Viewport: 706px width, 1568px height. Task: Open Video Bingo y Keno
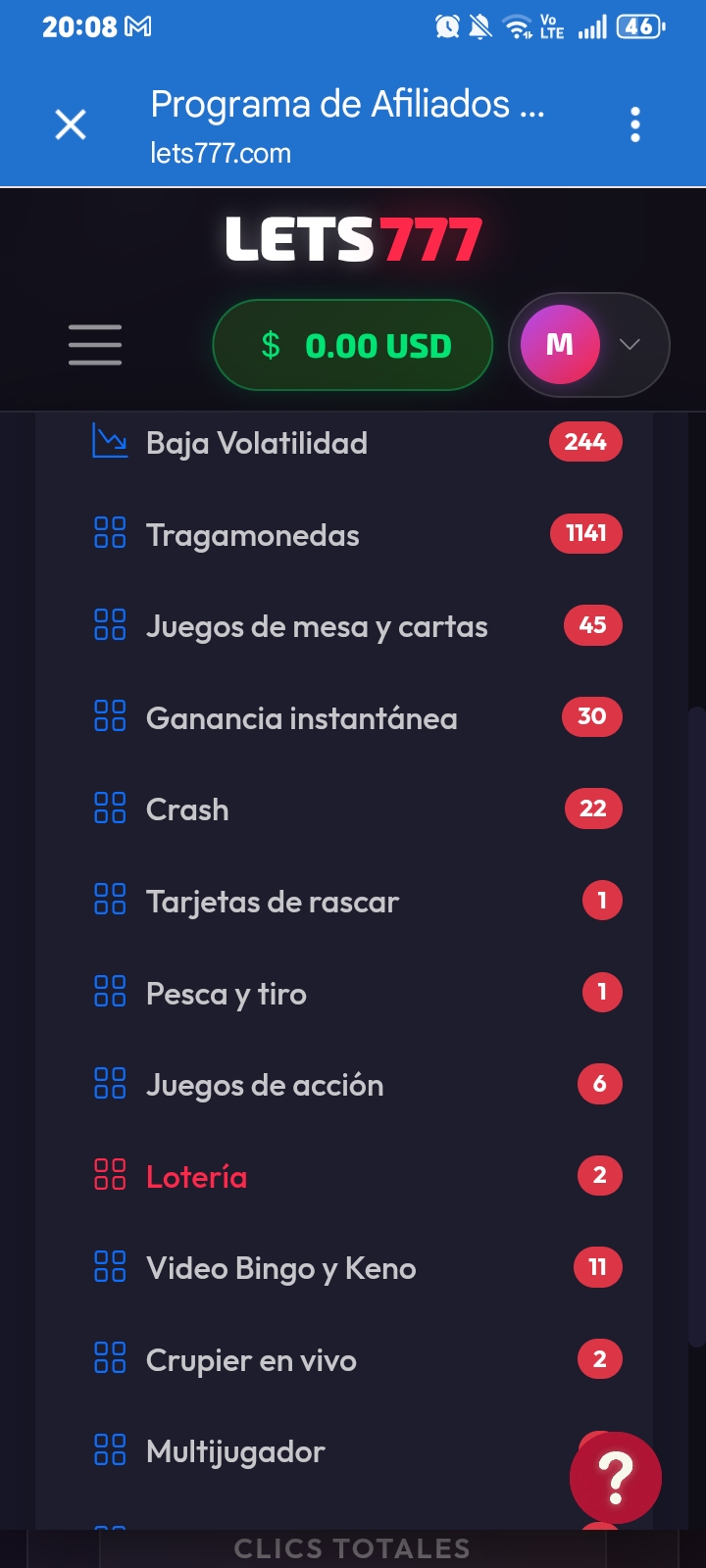tap(357, 1268)
